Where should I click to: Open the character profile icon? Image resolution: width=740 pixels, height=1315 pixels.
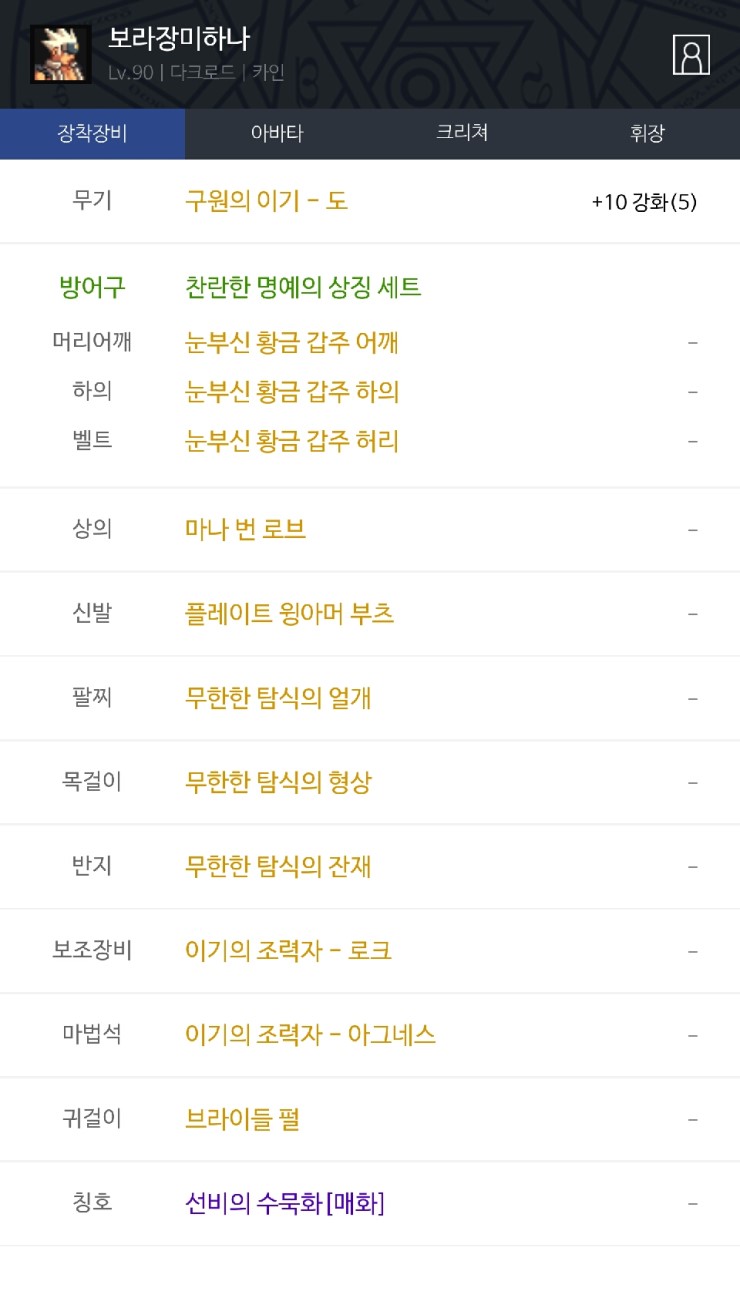(x=691, y=54)
